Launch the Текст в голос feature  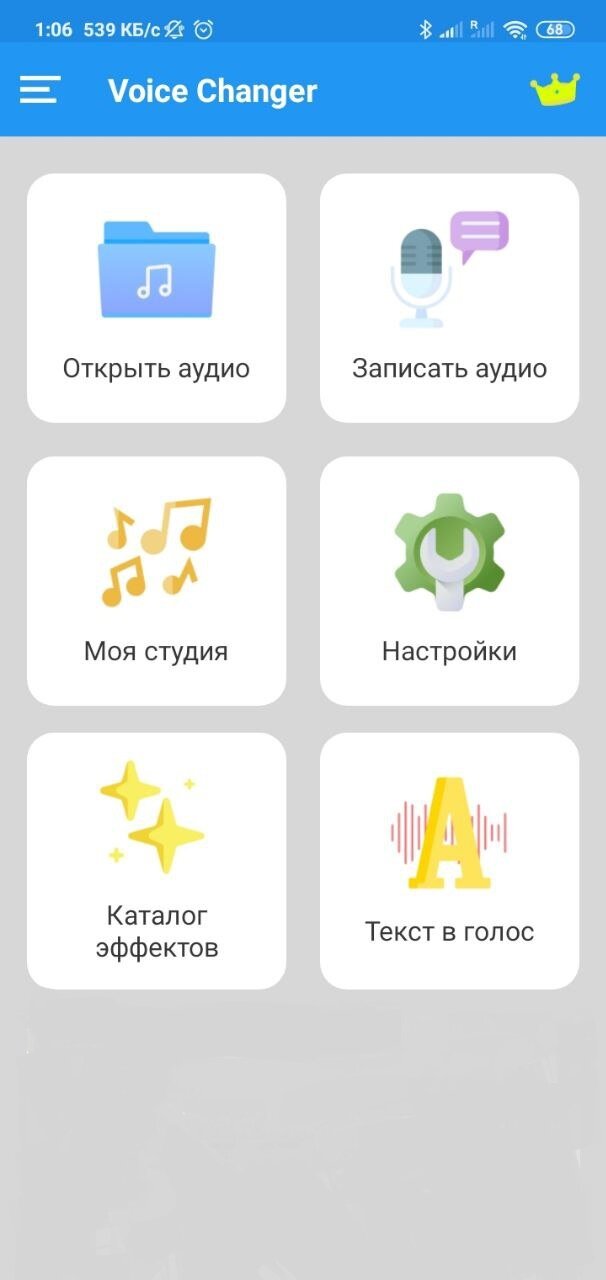(449, 861)
